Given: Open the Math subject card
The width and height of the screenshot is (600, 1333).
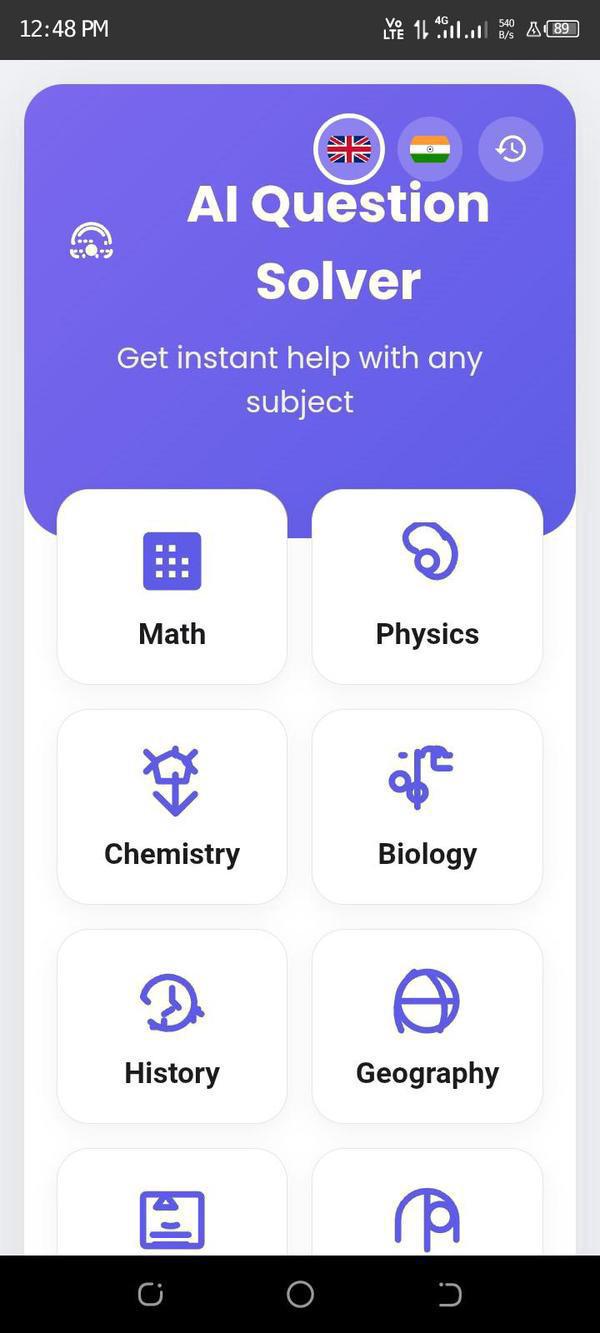Looking at the screenshot, I should click(x=172, y=587).
